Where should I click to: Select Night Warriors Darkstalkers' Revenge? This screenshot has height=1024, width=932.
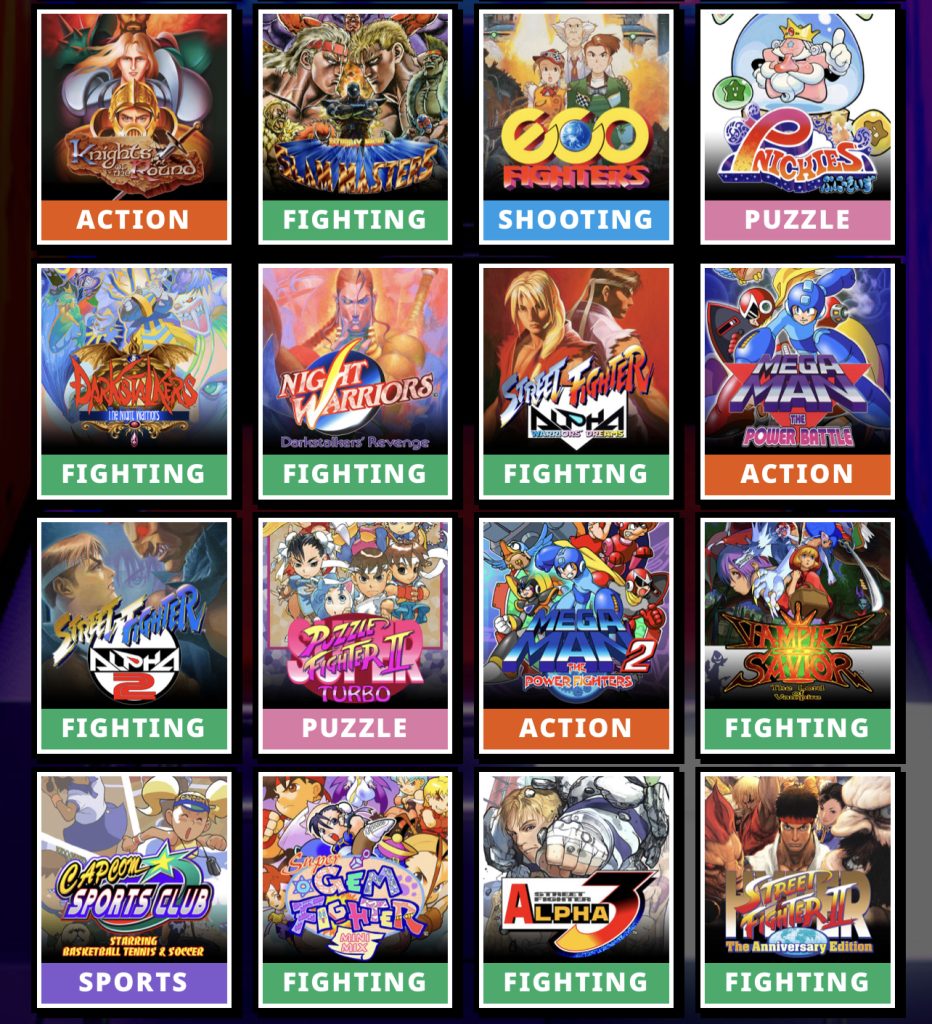point(355,380)
